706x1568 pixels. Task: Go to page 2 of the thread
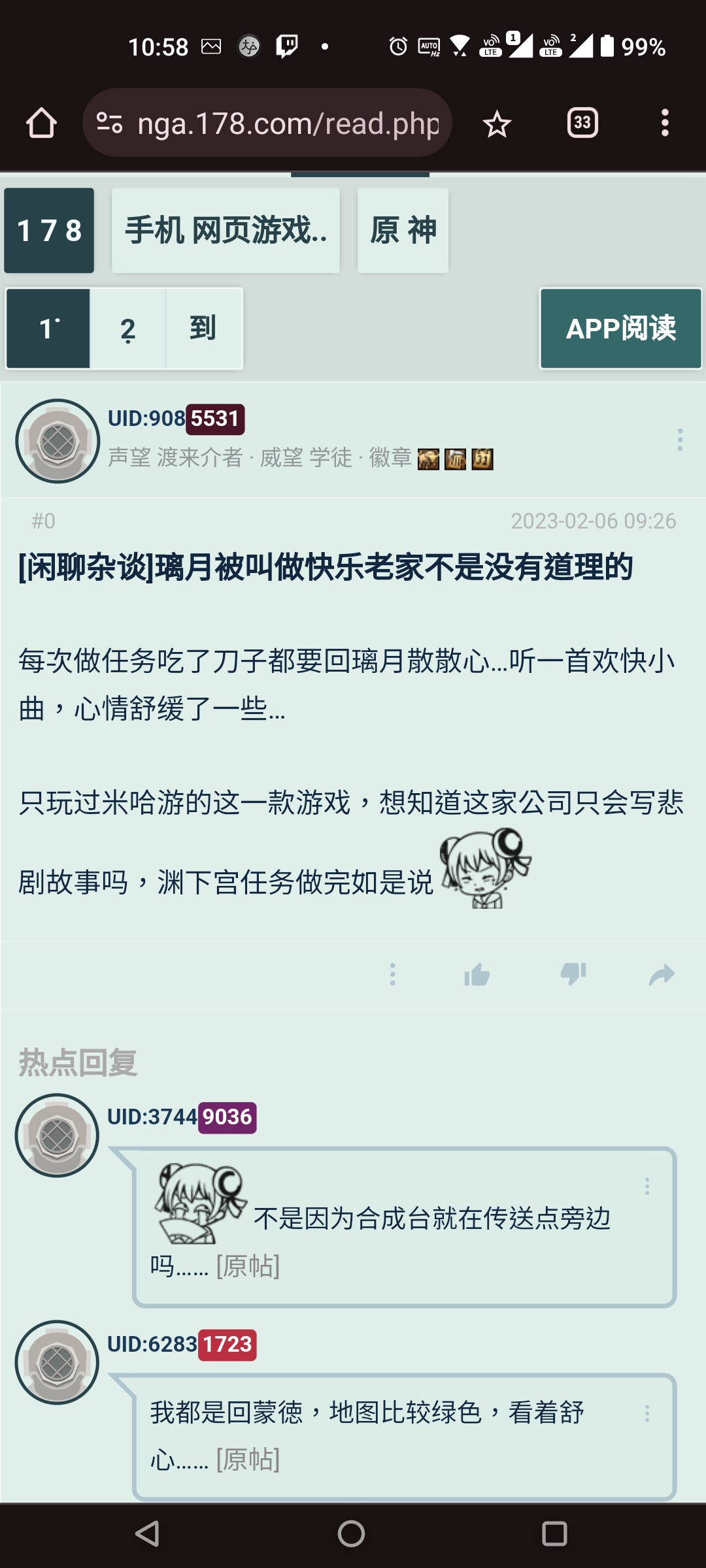128,329
